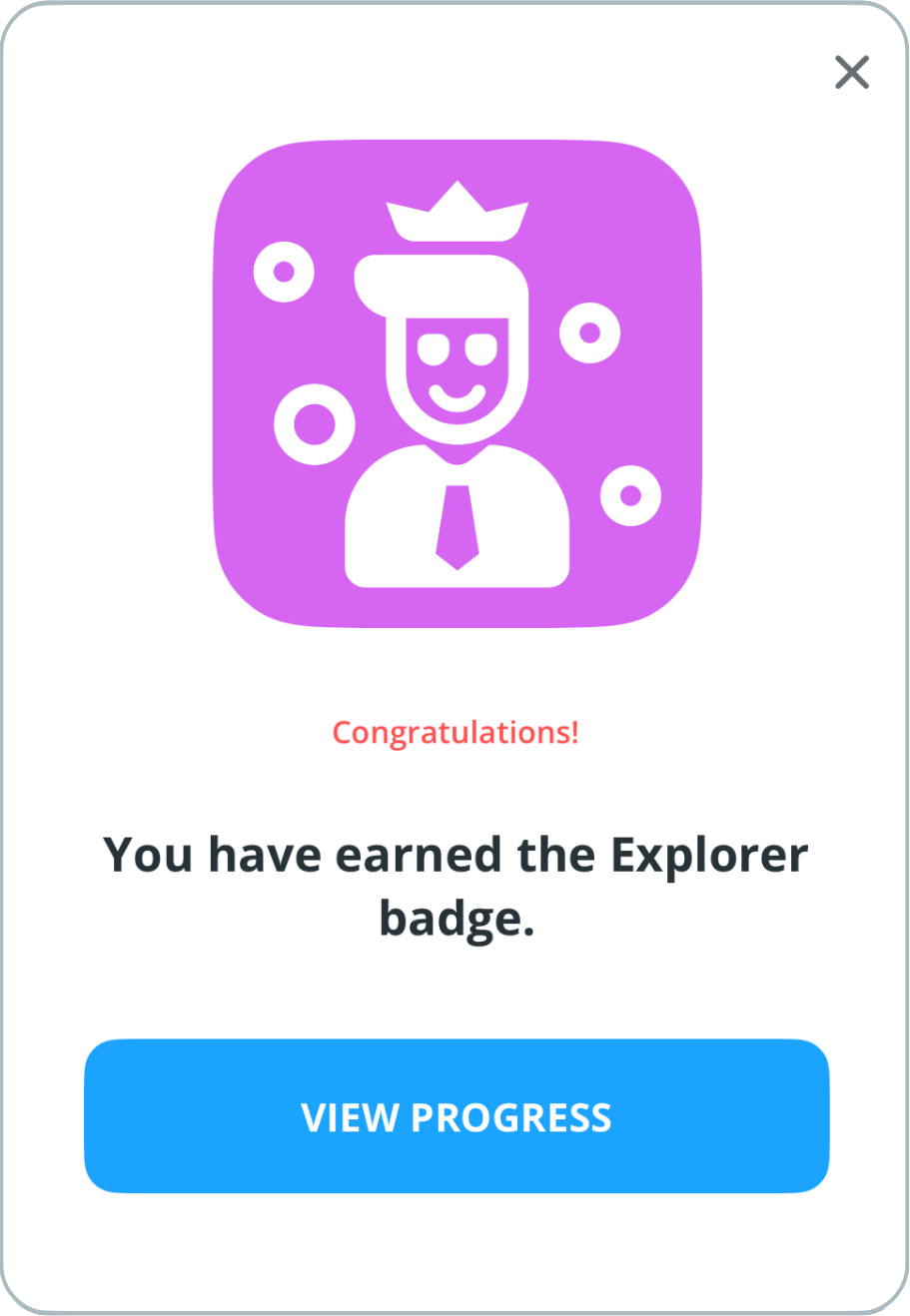Tap the View Progress button

click(456, 1116)
